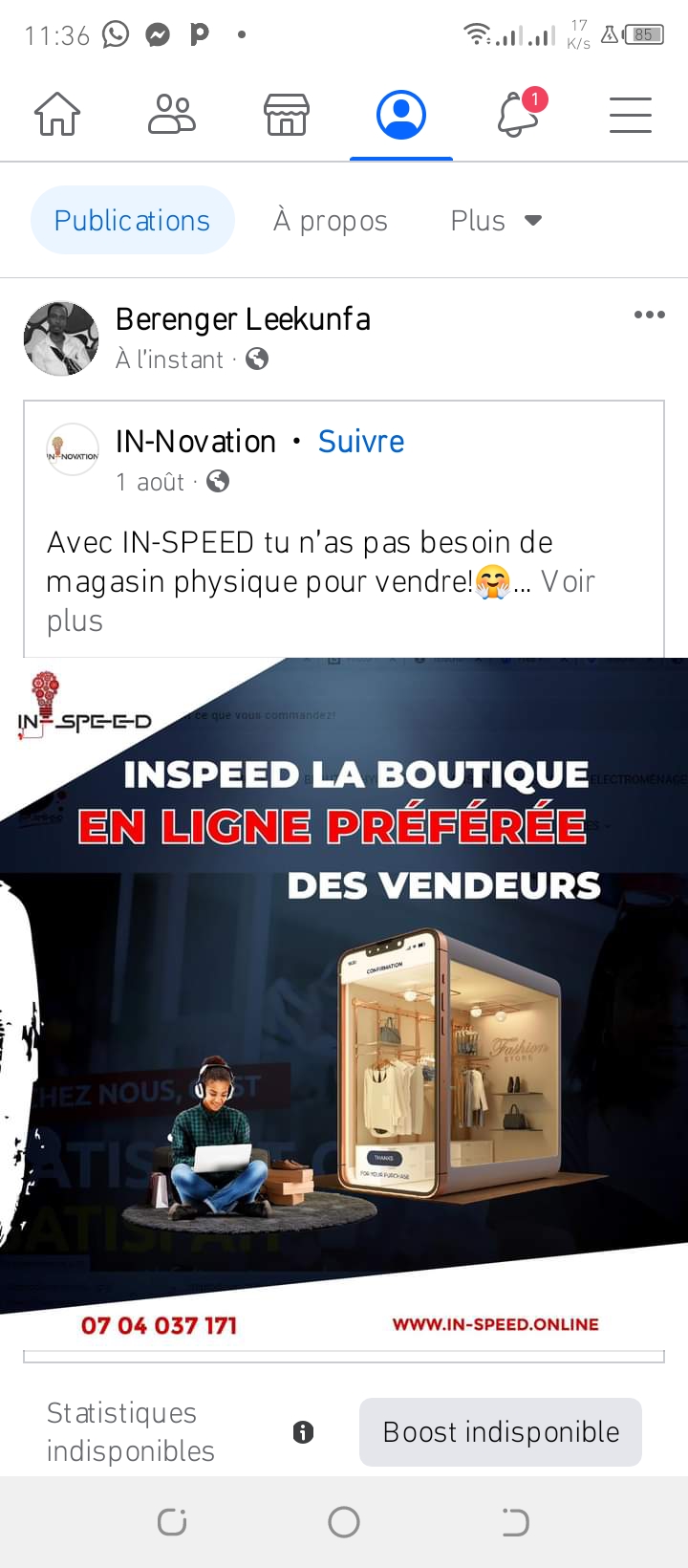Go to the Facebook home feed
Image resolution: width=688 pixels, height=1568 pixels.
[57, 115]
